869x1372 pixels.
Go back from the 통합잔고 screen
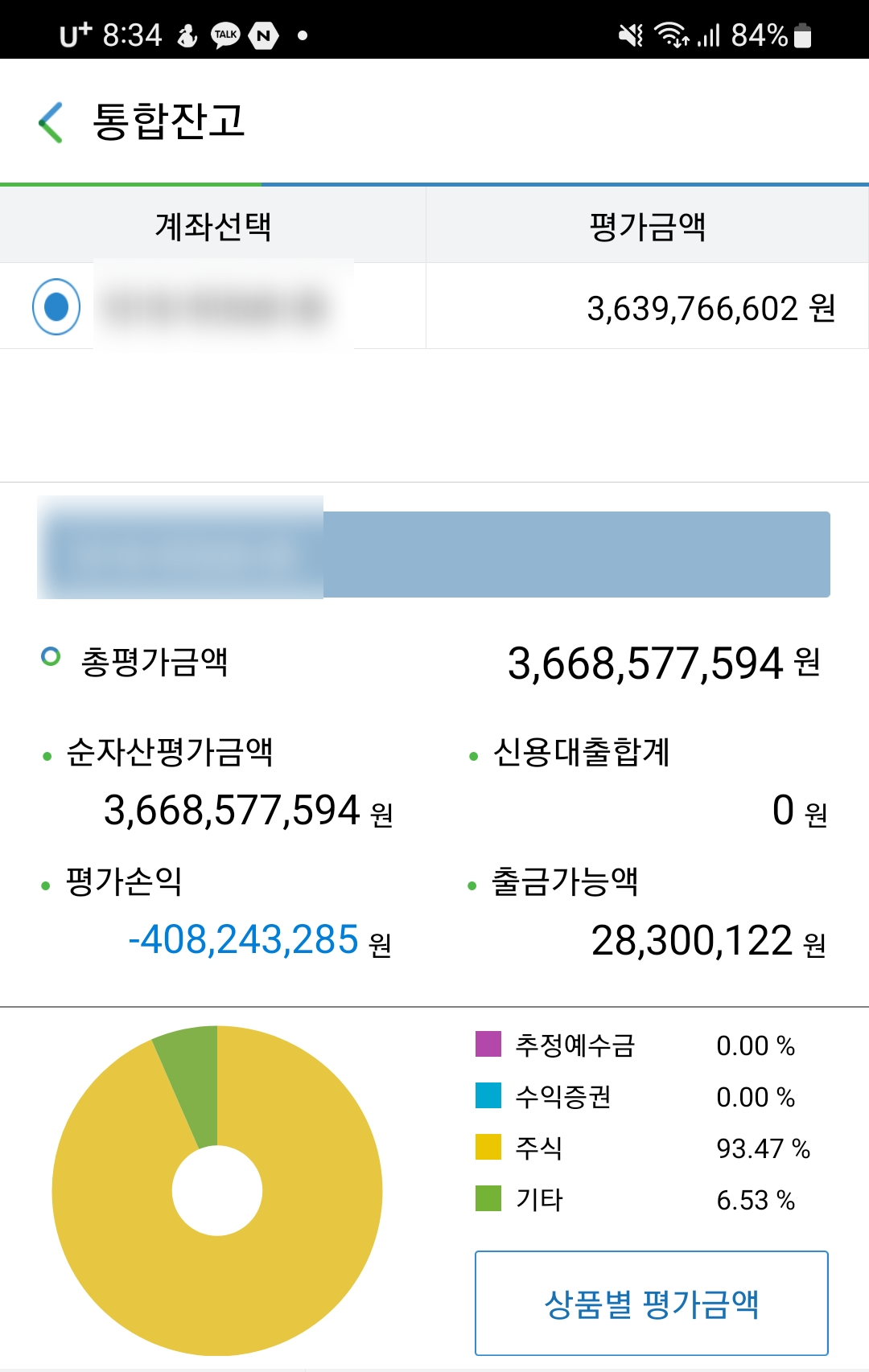tap(51, 122)
